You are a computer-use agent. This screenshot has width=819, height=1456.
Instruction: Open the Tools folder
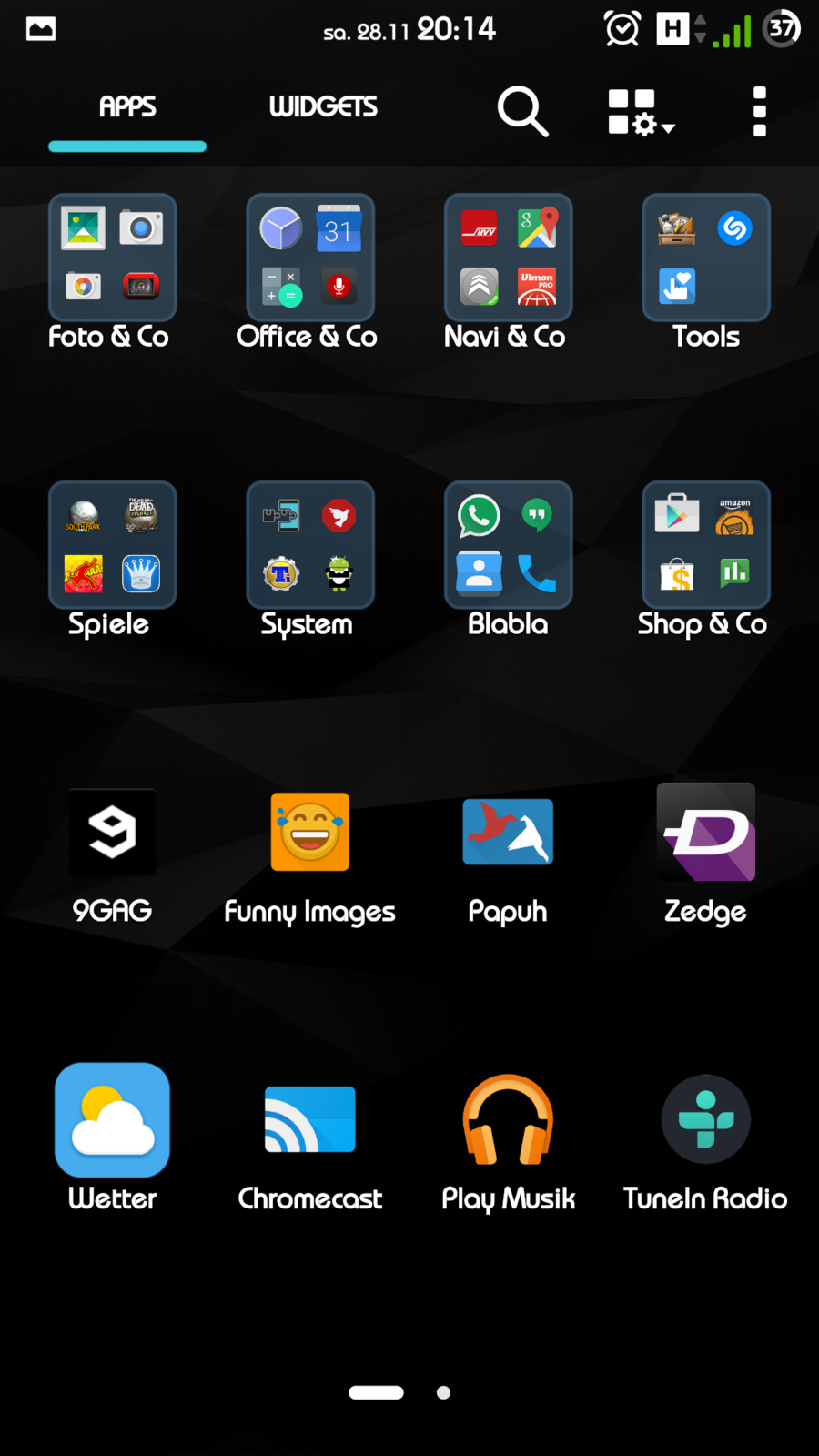pyautogui.click(x=706, y=258)
